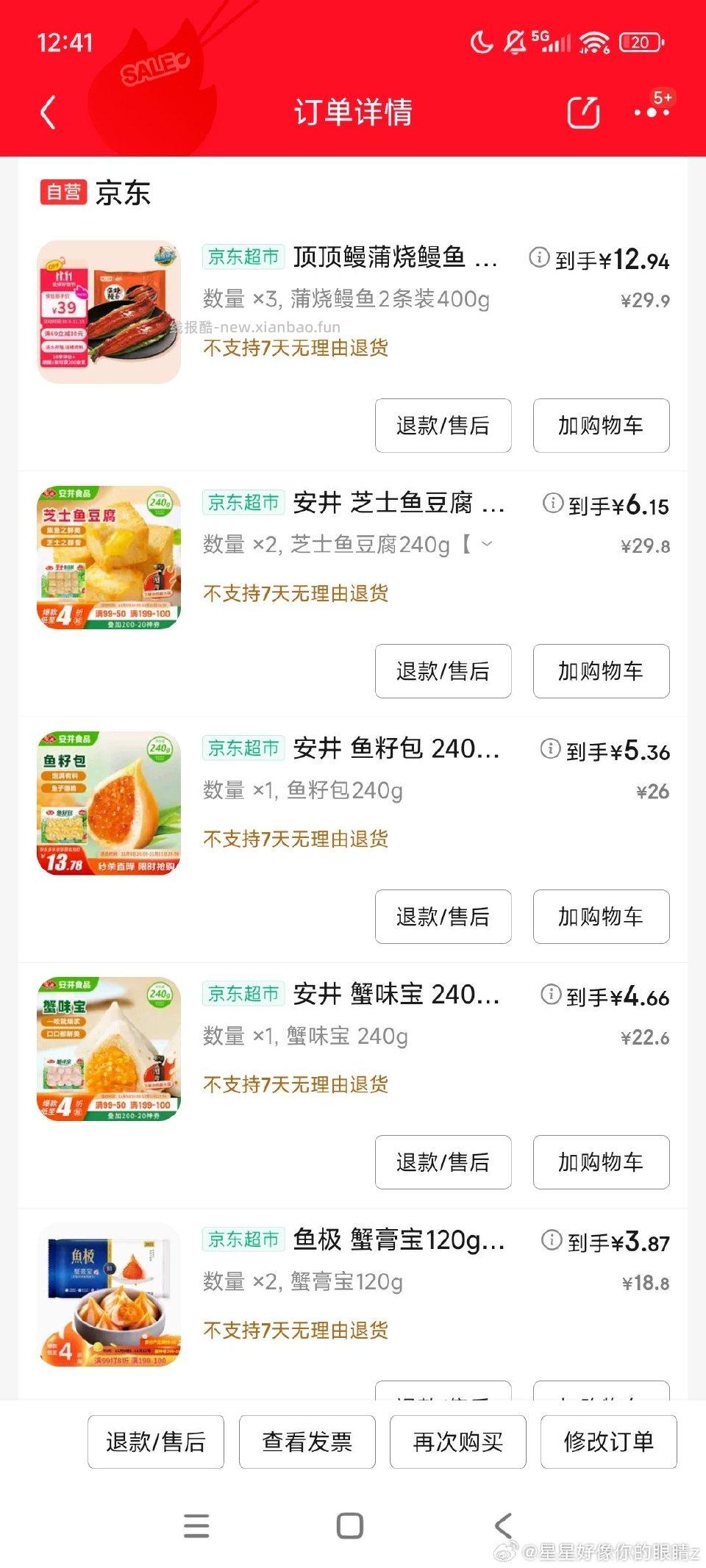Open the share icon in the header
The height and width of the screenshot is (1568, 706).
click(x=582, y=112)
